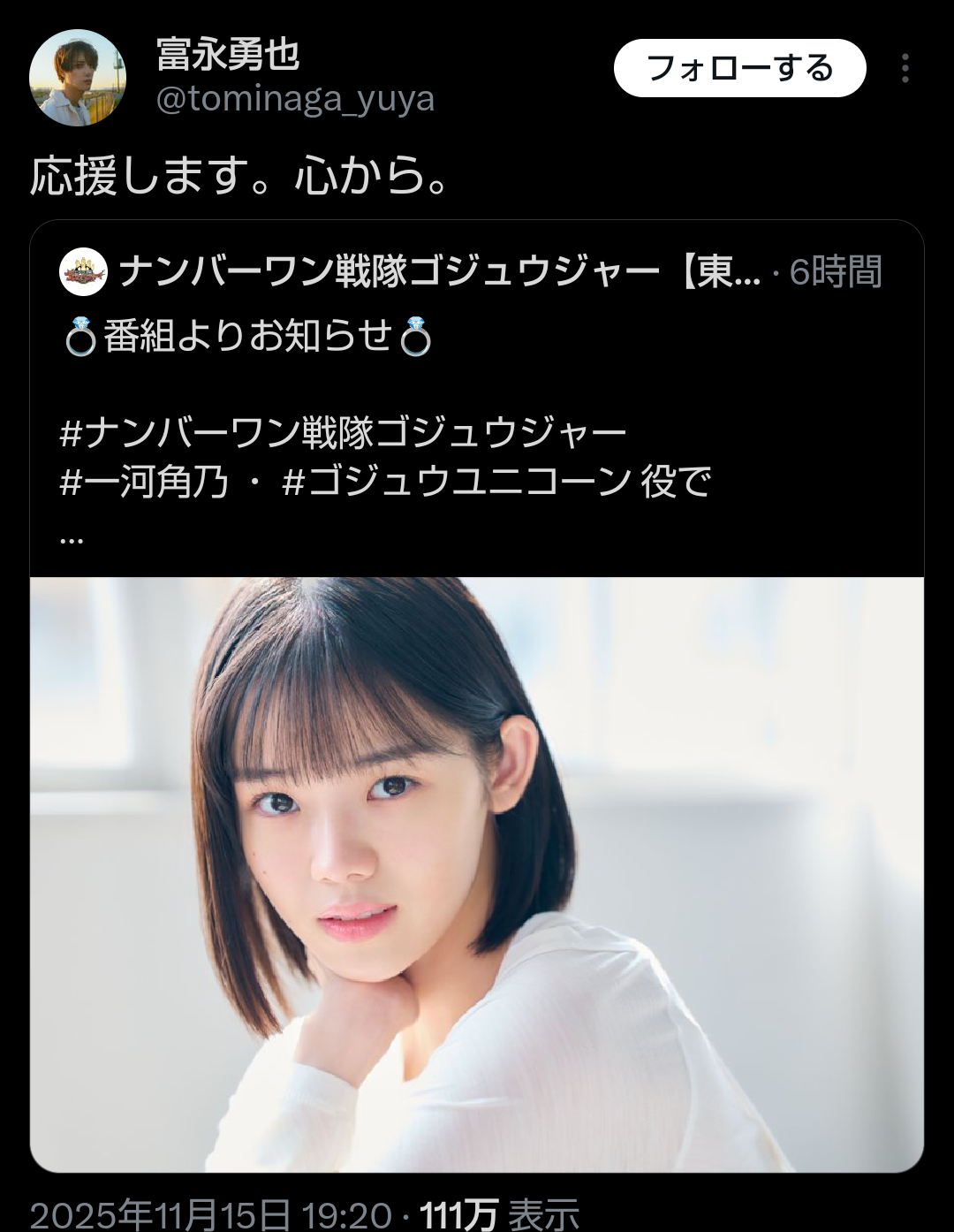View the quoted post's photo

pos(477,874)
